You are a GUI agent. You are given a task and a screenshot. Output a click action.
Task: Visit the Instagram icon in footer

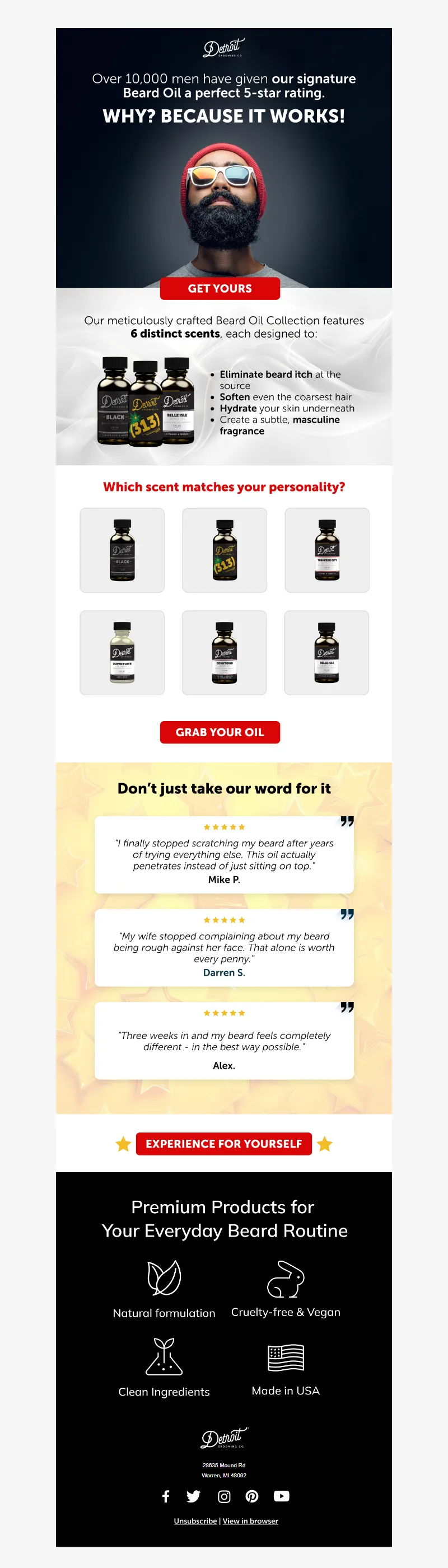coord(224,1496)
